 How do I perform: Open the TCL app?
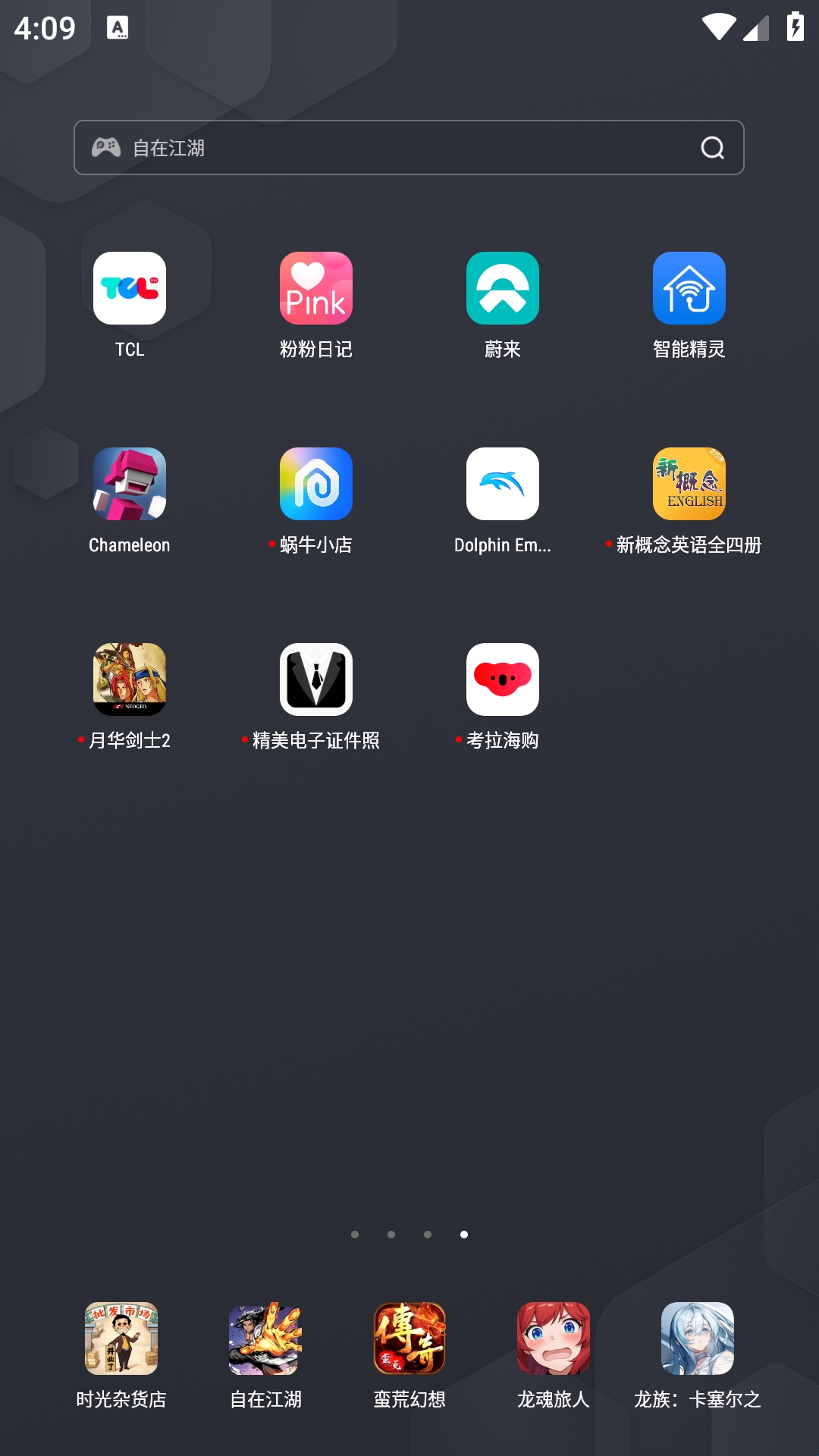click(x=130, y=289)
